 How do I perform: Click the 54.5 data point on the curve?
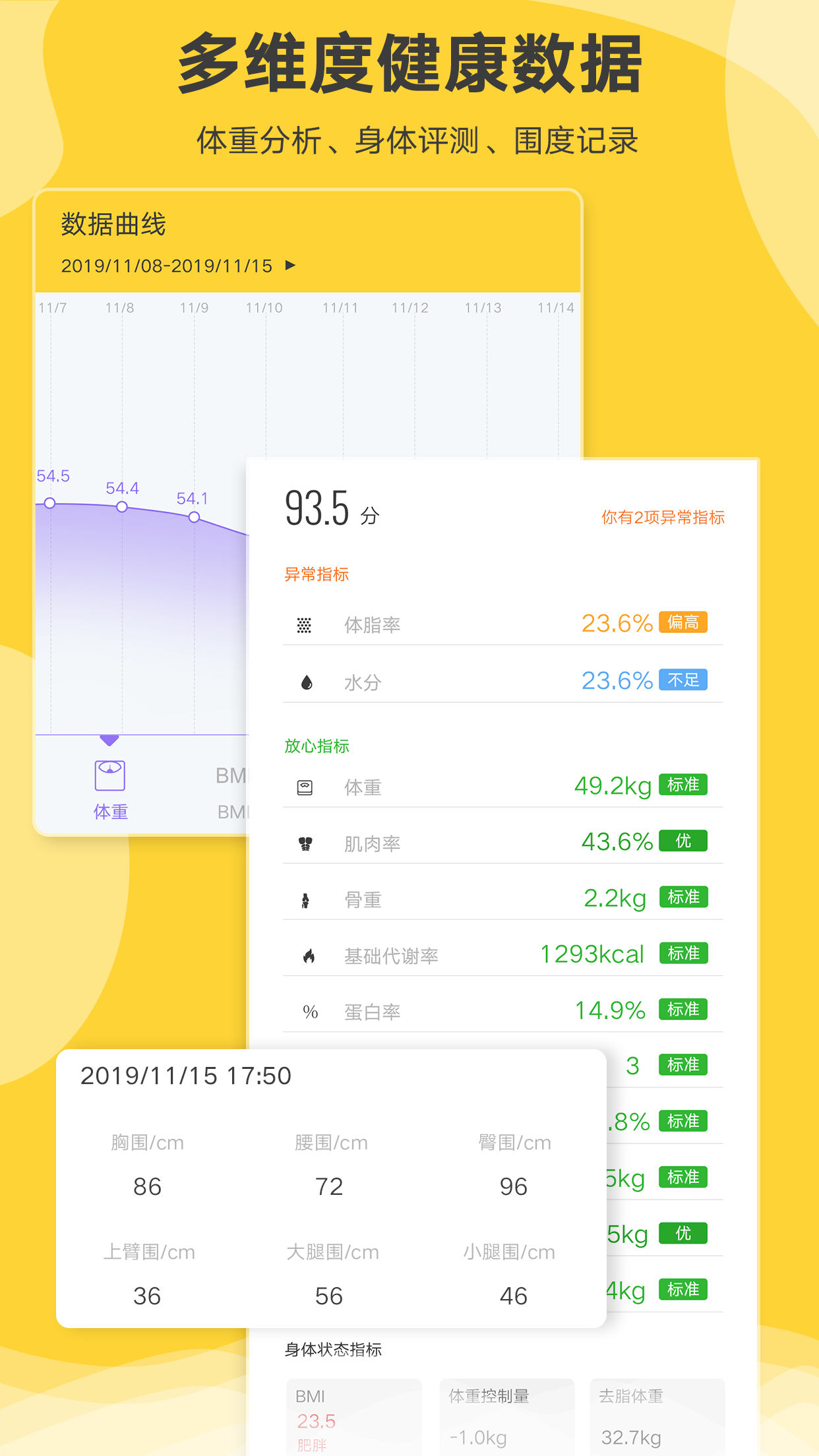[x=50, y=502]
